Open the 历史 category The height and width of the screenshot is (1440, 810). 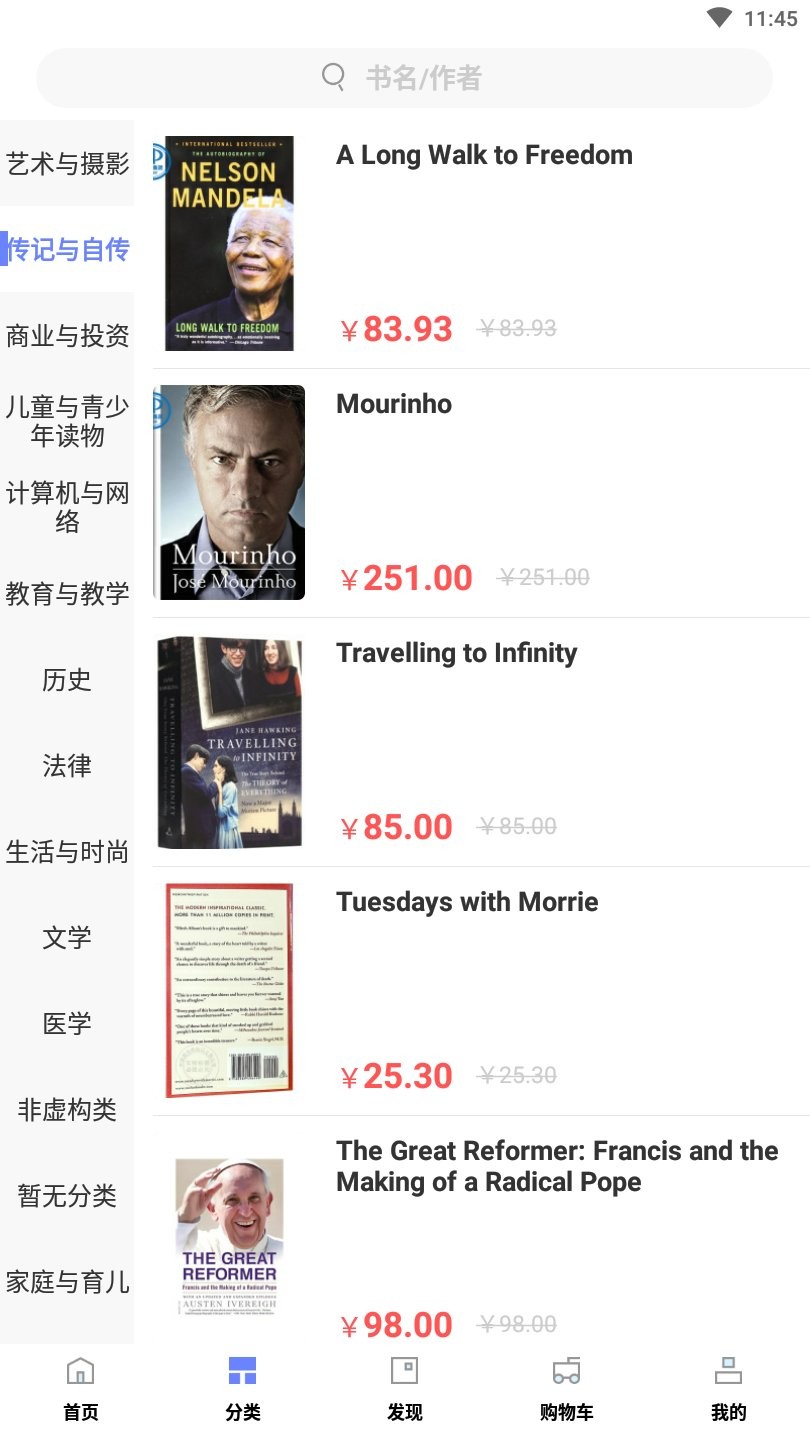(x=67, y=680)
